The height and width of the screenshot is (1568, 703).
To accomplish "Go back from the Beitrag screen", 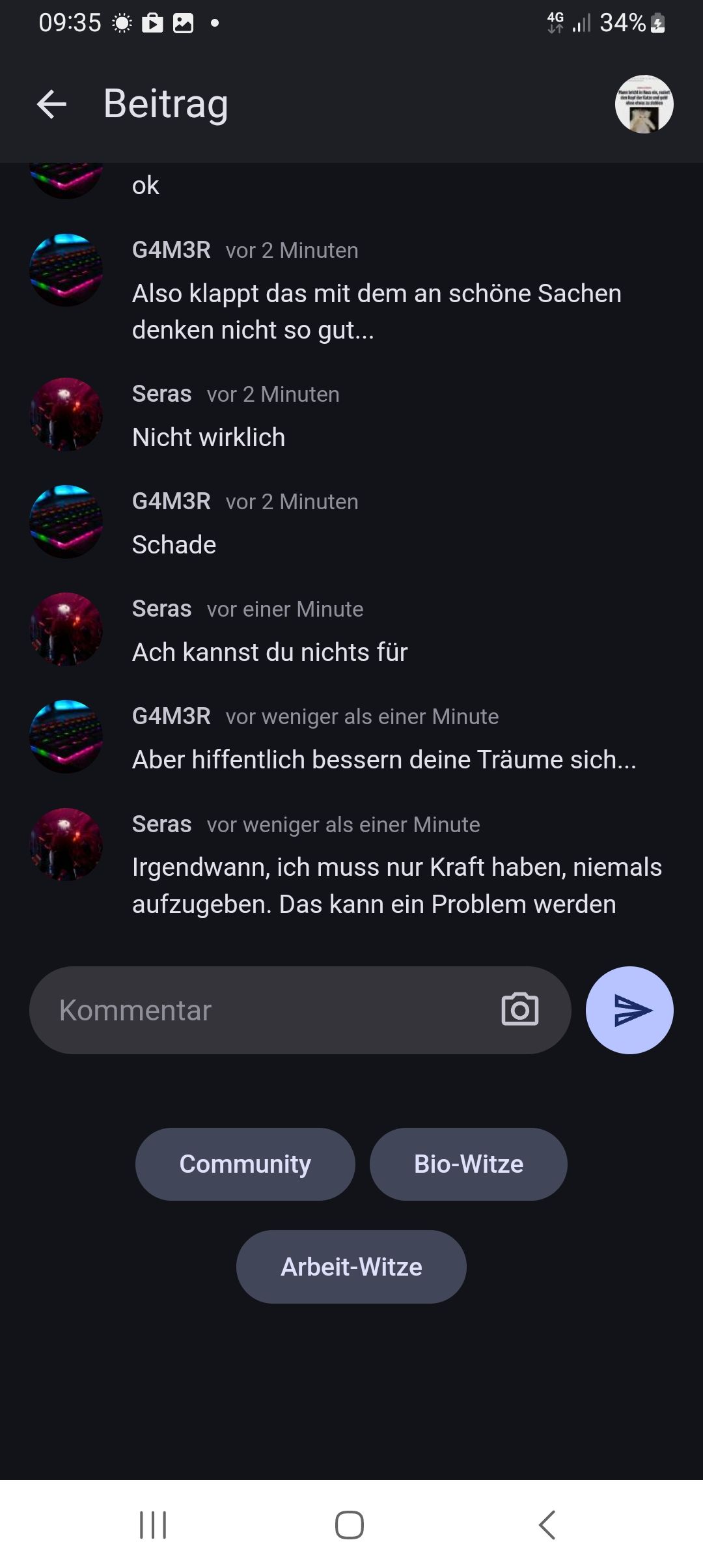I will click(x=52, y=104).
